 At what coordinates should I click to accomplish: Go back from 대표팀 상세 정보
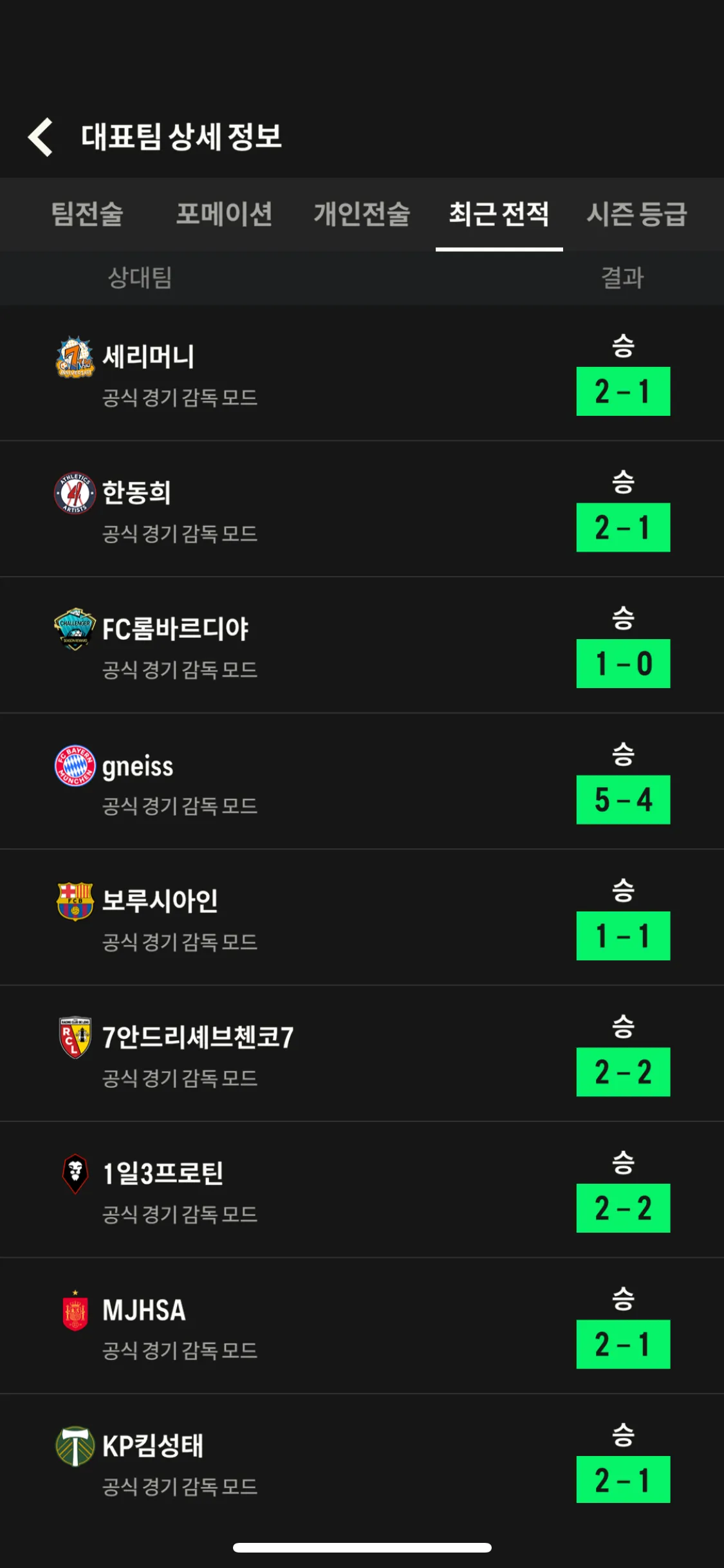[41, 137]
